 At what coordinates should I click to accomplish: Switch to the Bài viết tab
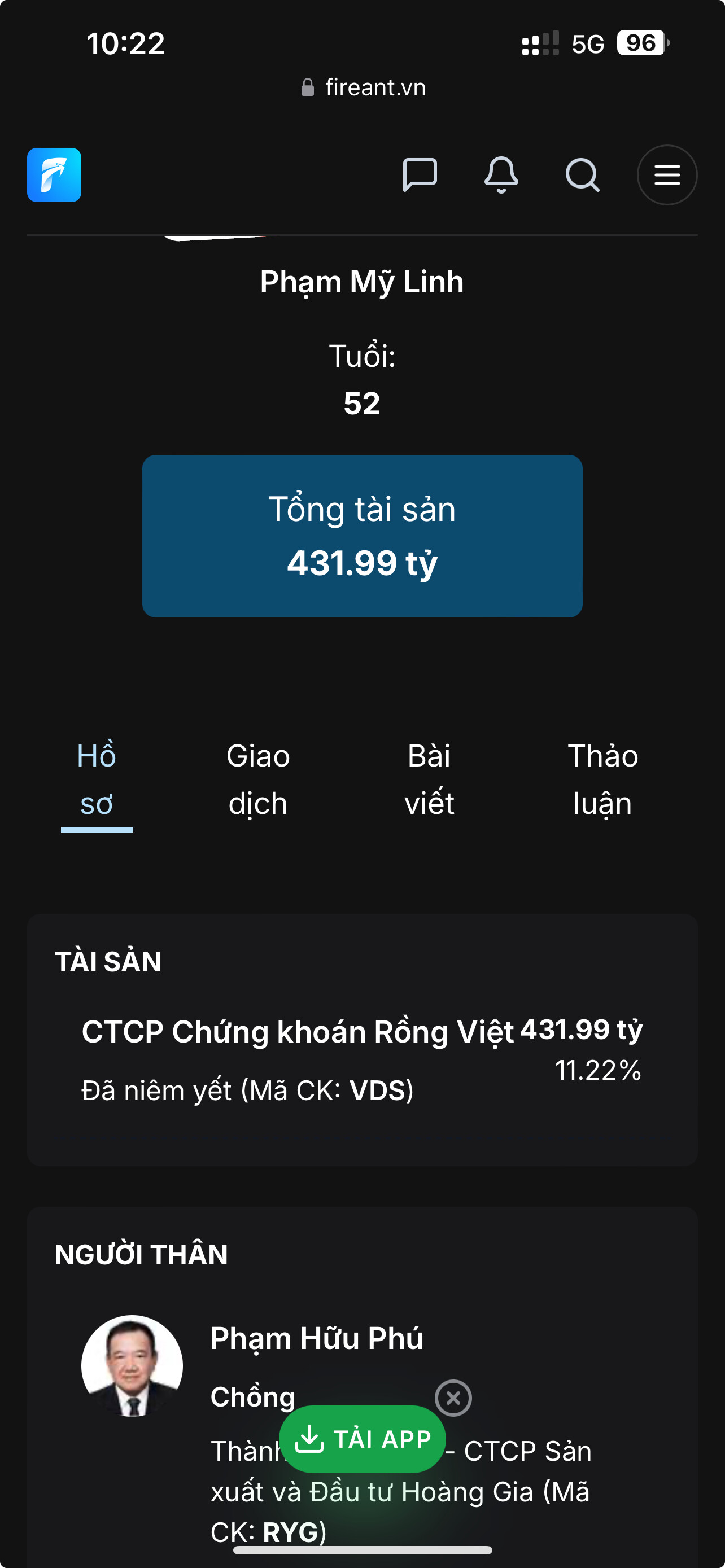coord(429,779)
